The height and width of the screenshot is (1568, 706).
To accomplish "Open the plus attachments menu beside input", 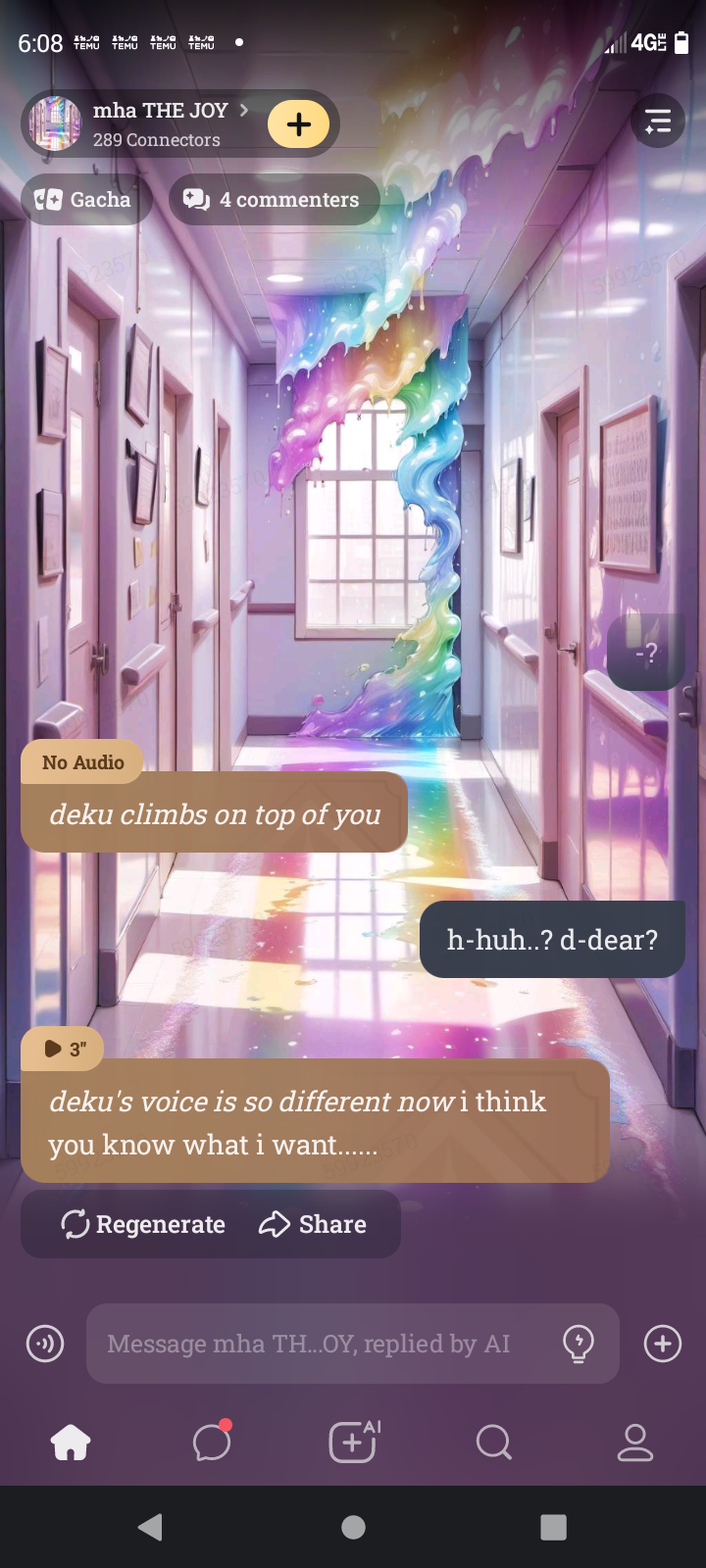I will click(x=663, y=1344).
